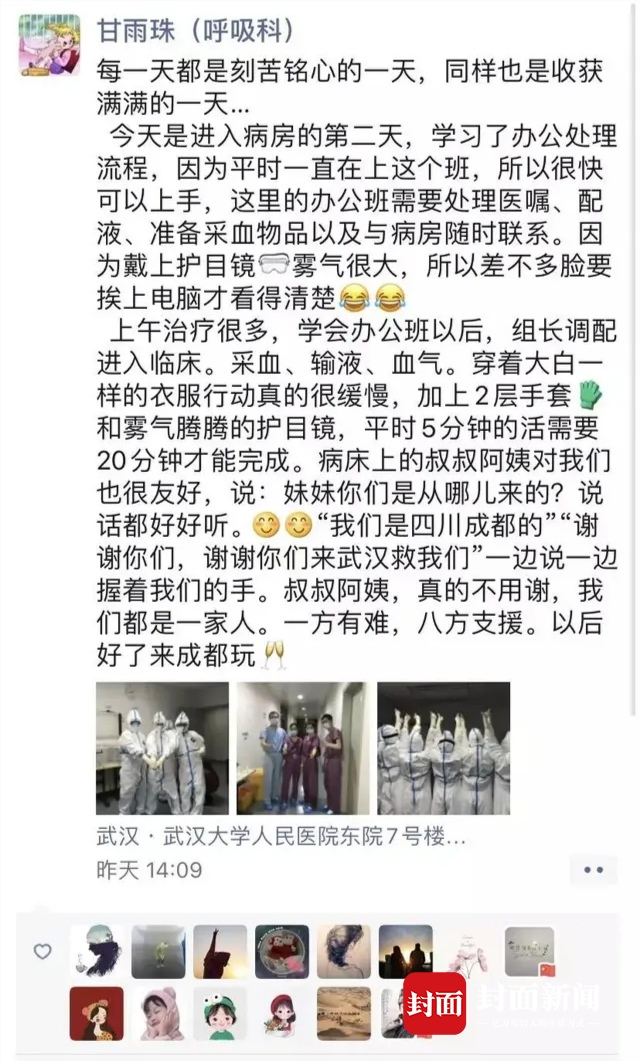Open the desert landscape liker avatar
Viewport: 640px width, 1061px height.
coord(343,1013)
